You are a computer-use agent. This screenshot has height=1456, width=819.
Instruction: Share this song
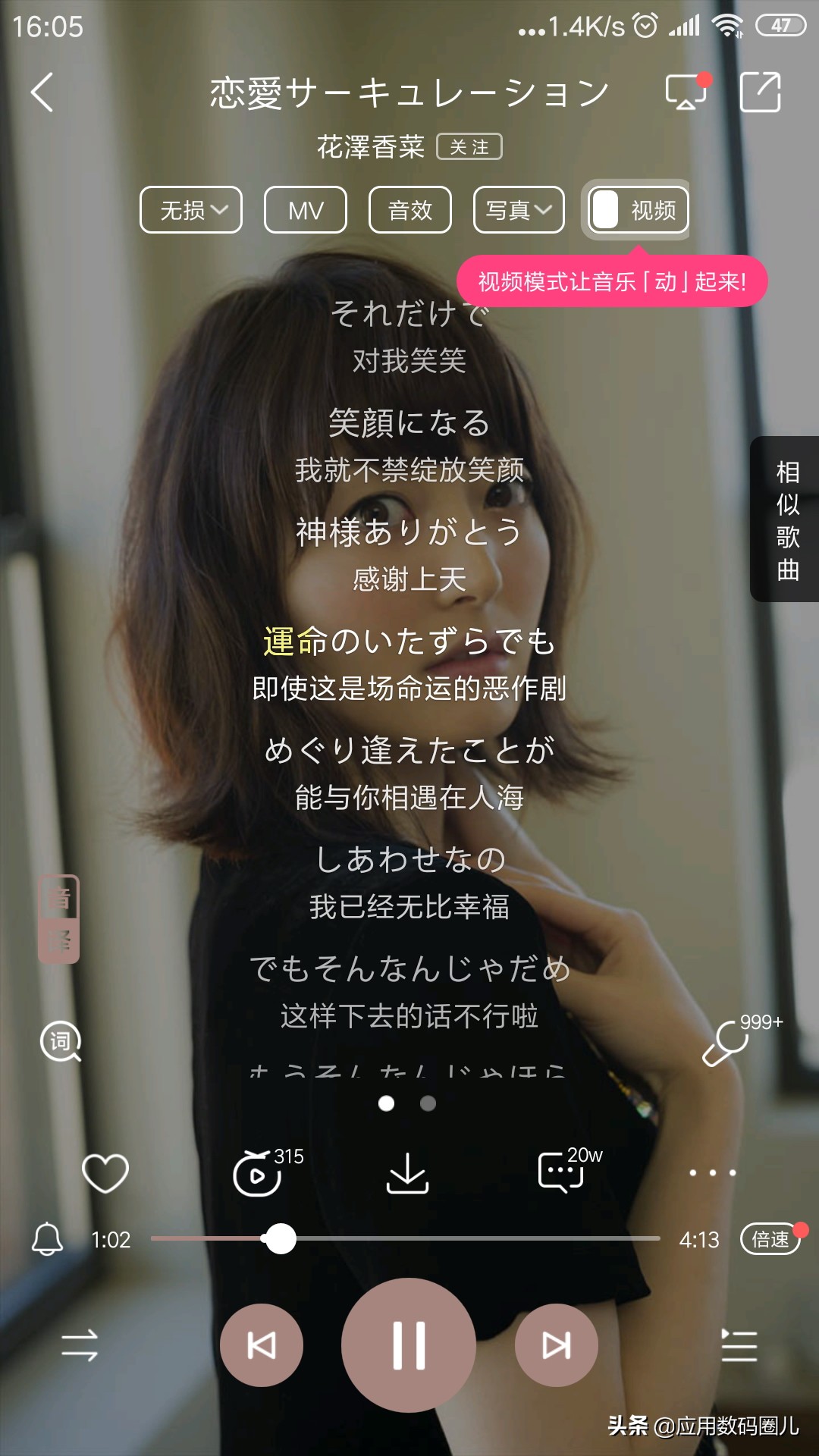[760, 93]
